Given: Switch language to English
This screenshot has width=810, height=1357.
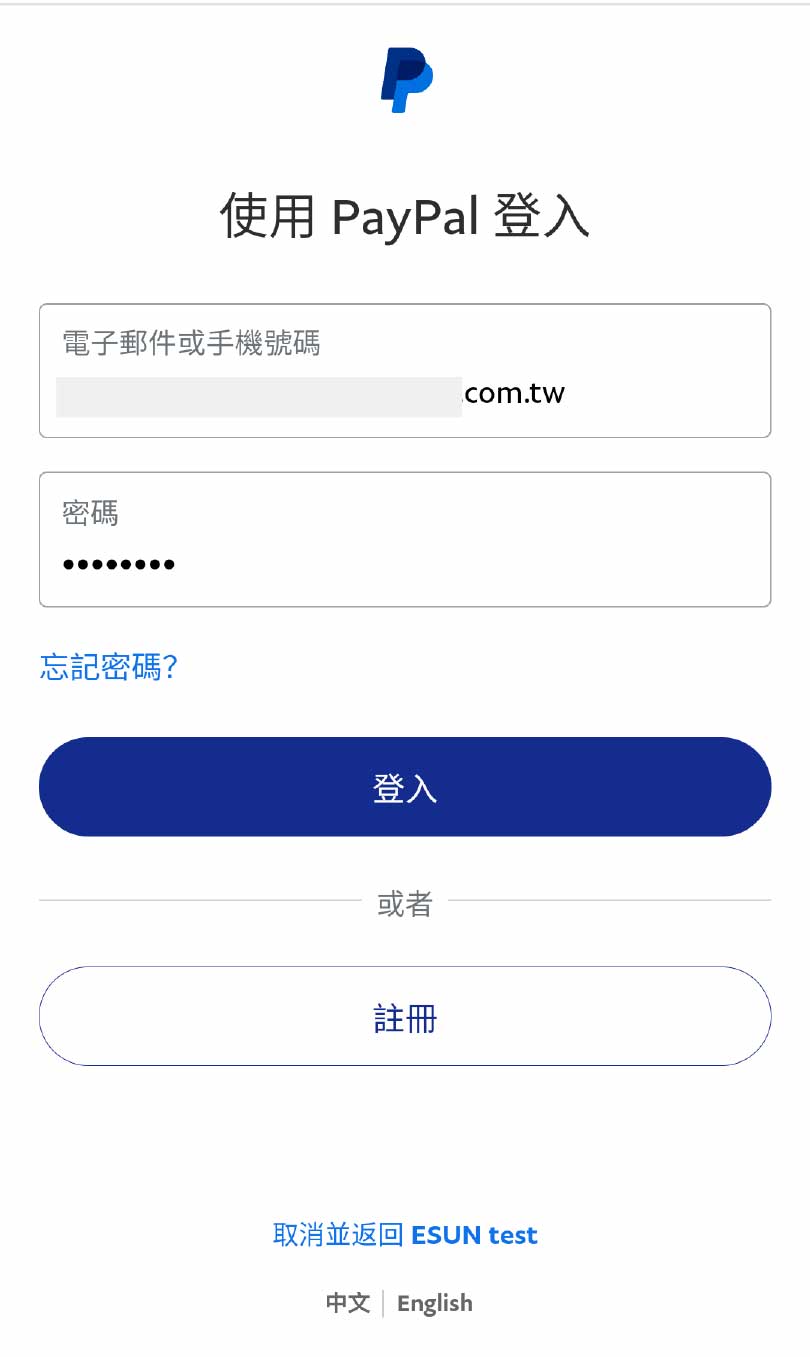Looking at the screenshot, I should click(x=435, y=1303).
